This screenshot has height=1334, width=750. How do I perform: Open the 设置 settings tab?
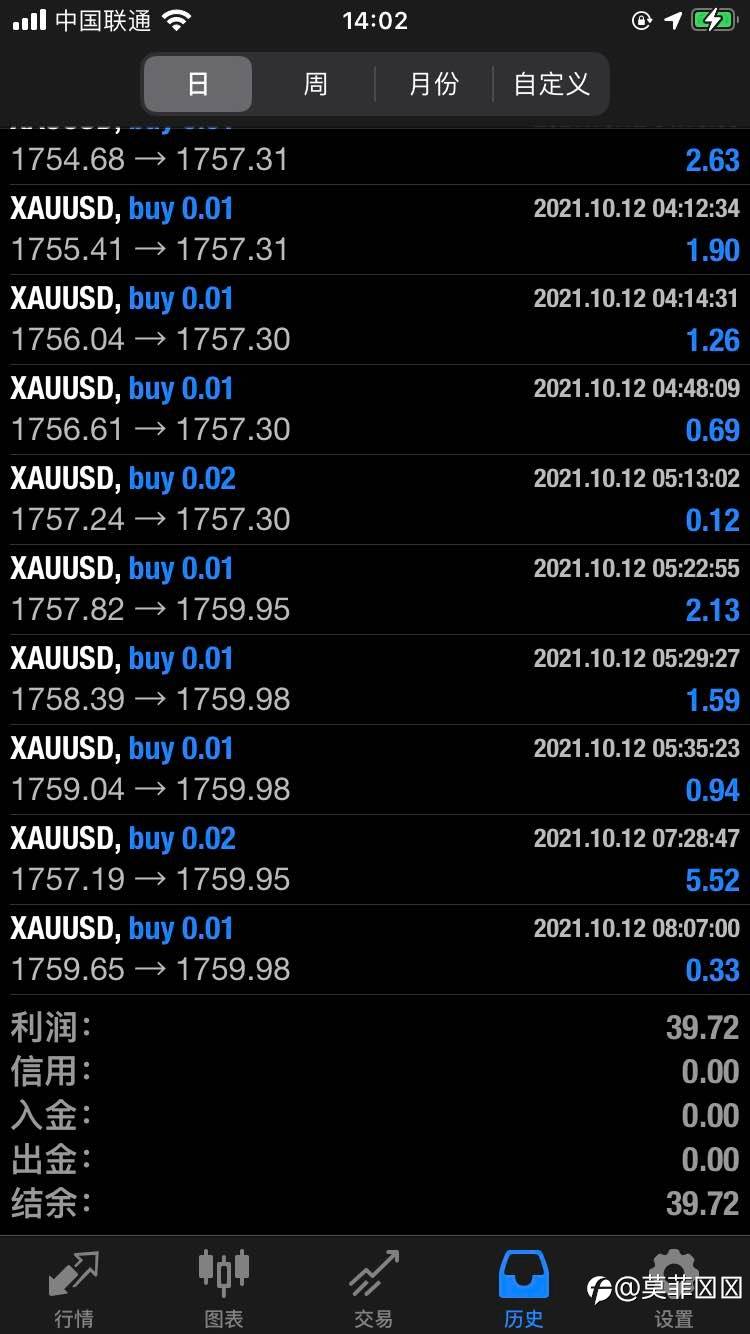pyautogui.click(x=673, y=1288)
